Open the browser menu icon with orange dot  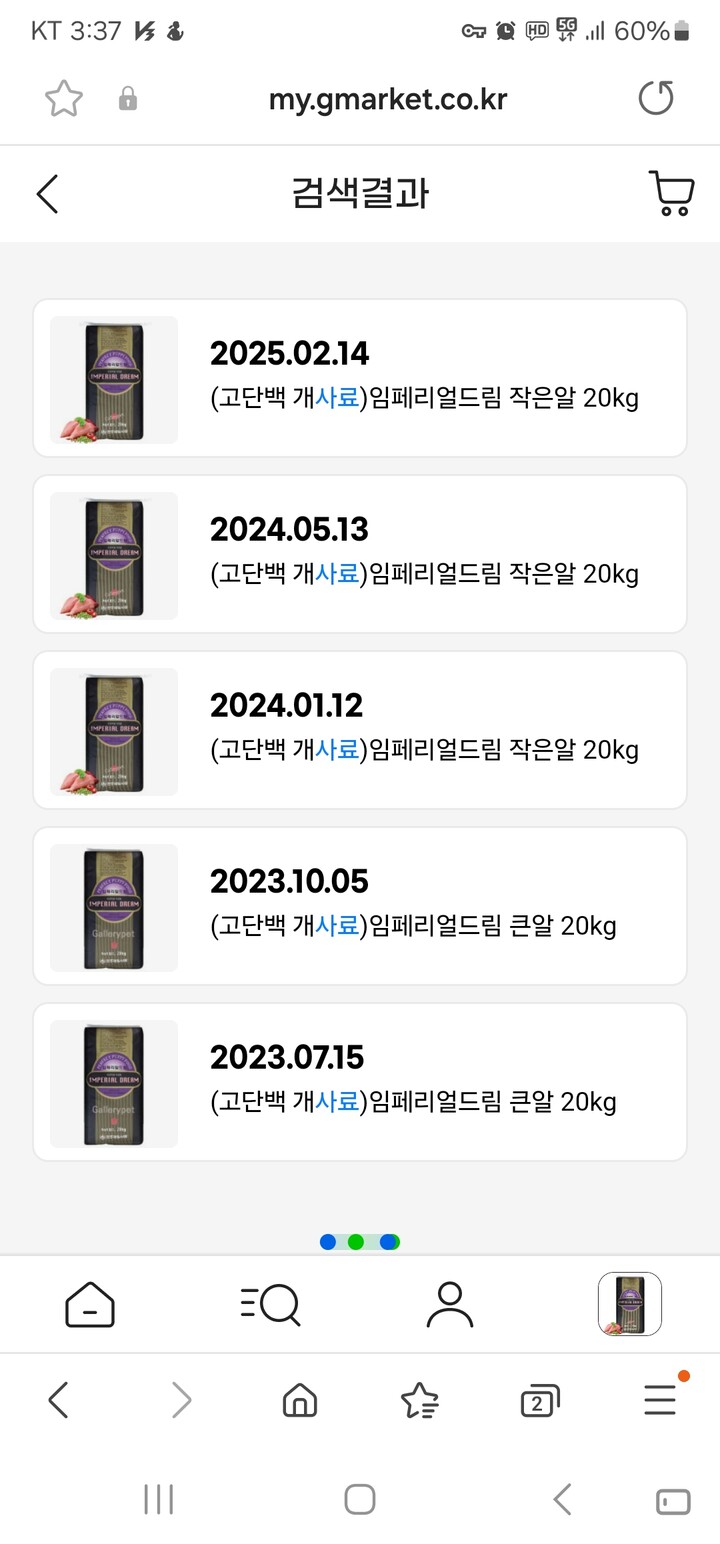coord(659,1400)
